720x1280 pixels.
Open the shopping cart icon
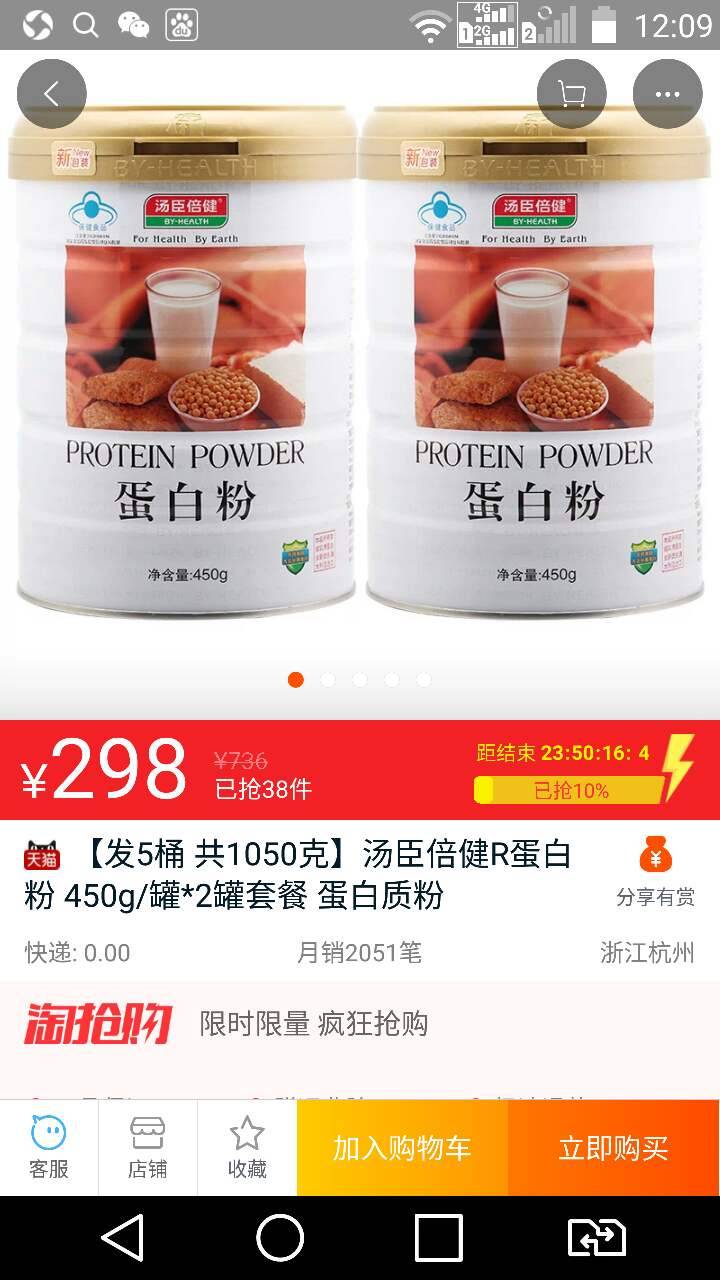(572, 94)
